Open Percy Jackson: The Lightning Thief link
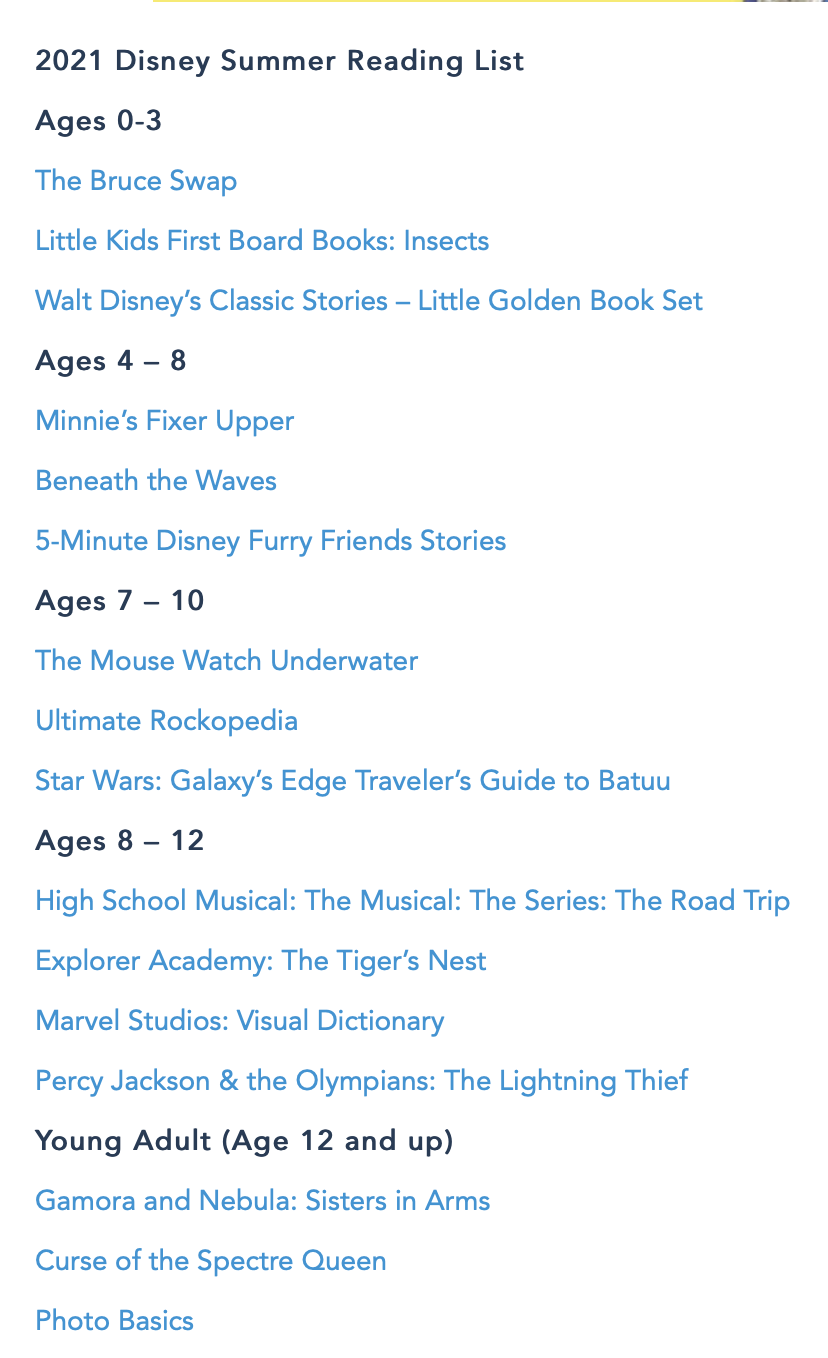The height and width of the screenshot is (1358, 828). (362, 1081)
